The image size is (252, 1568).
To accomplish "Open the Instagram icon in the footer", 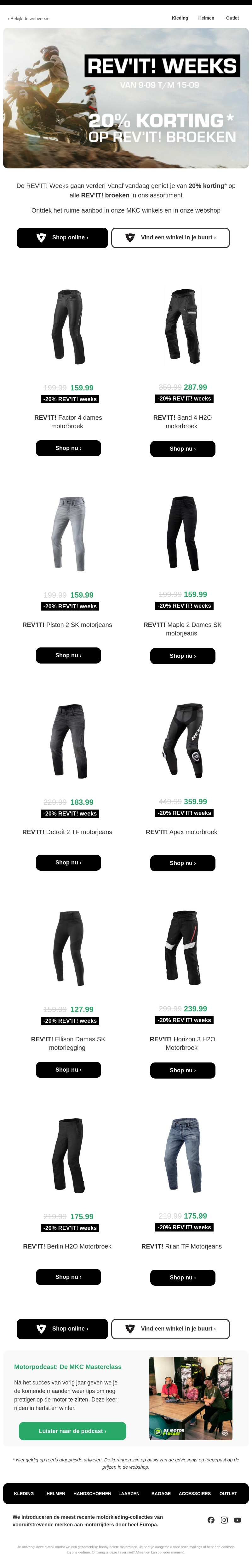I will (x=224, y=1520).
